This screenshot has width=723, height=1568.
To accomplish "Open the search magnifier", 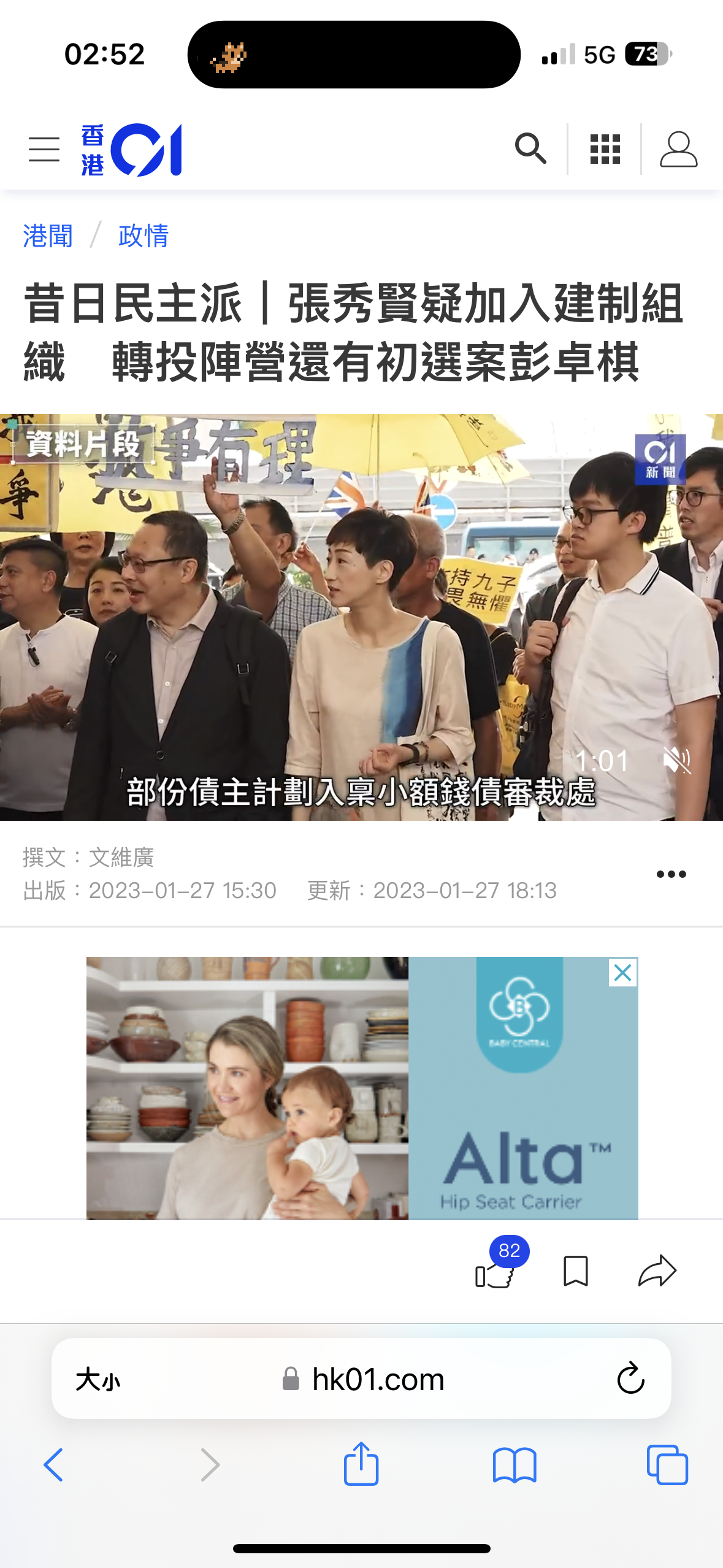I will [530, 148].
